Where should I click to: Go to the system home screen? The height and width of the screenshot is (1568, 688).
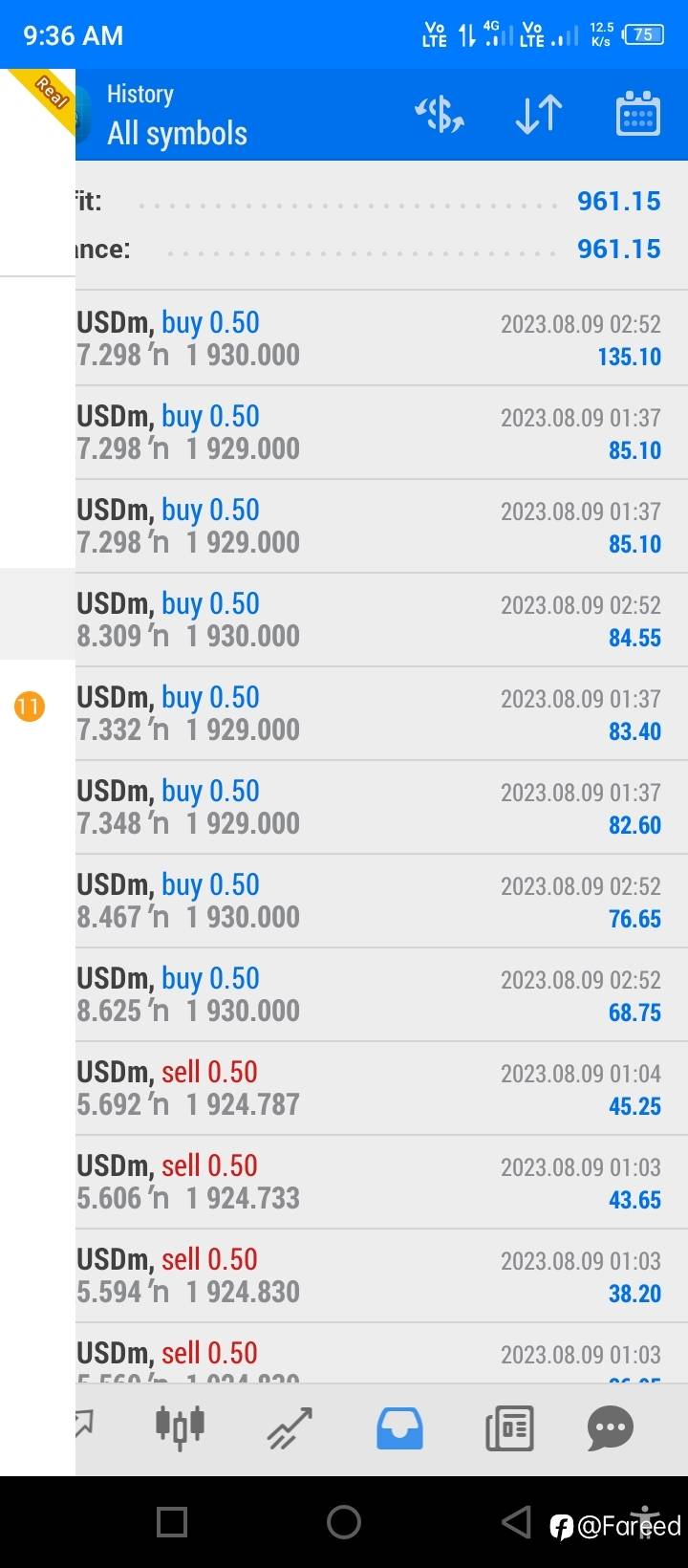(x=344, y=1521)
